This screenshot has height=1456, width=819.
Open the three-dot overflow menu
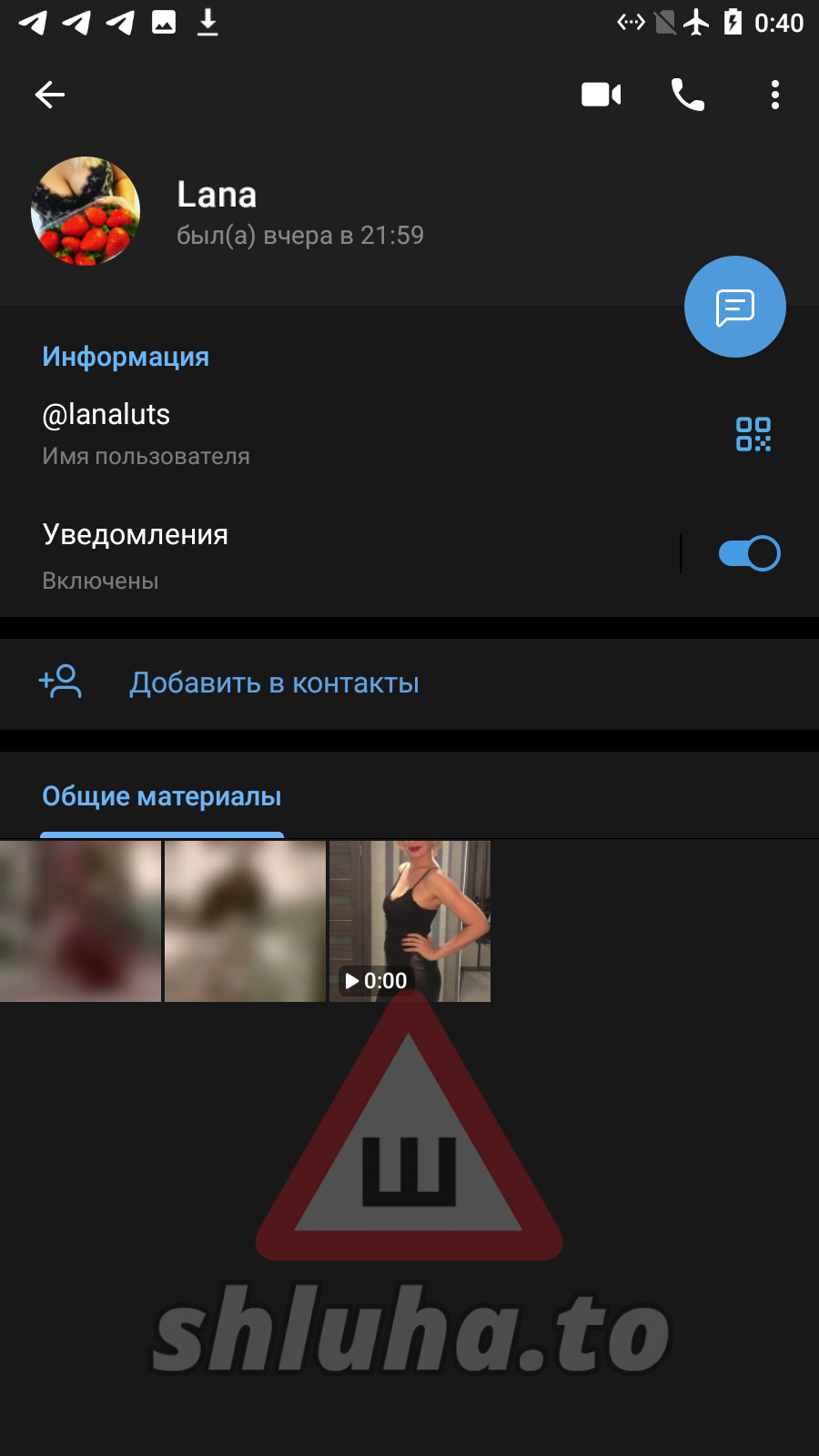coord(774,95)
